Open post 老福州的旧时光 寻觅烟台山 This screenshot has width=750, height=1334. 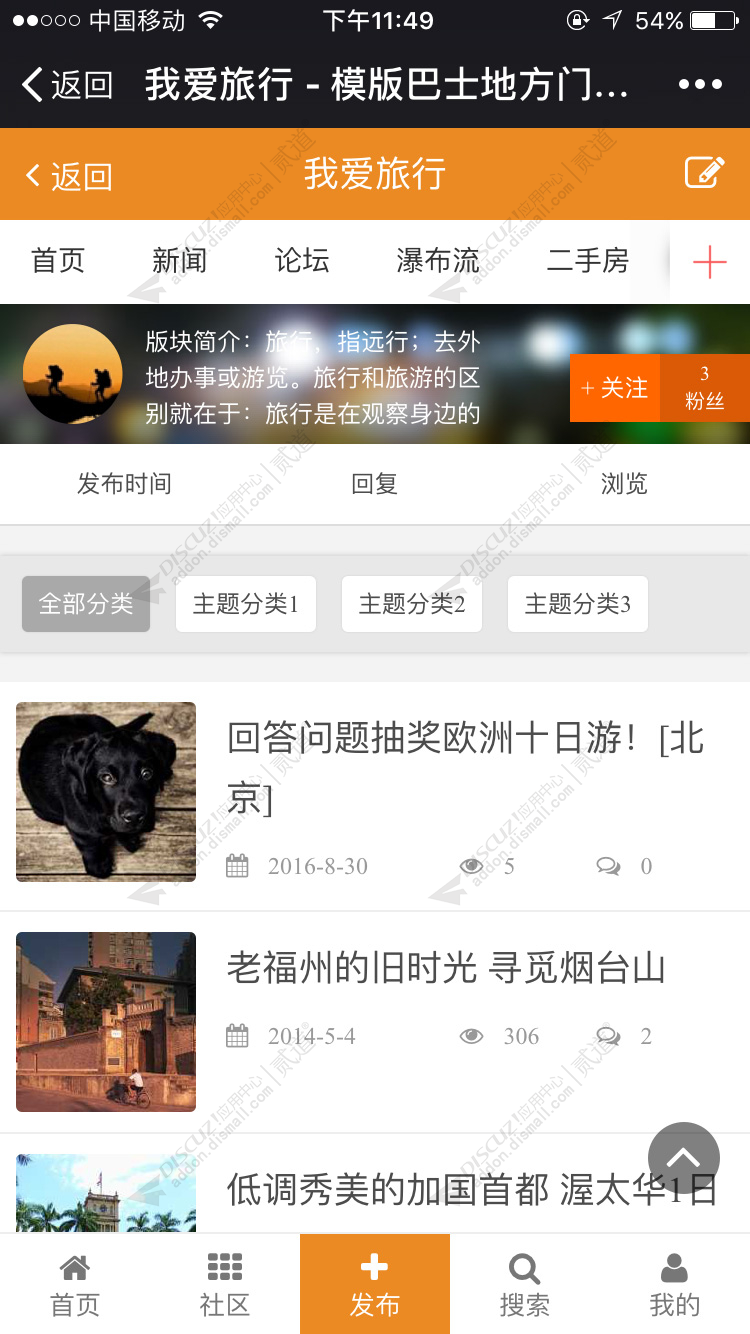(446, 968)
